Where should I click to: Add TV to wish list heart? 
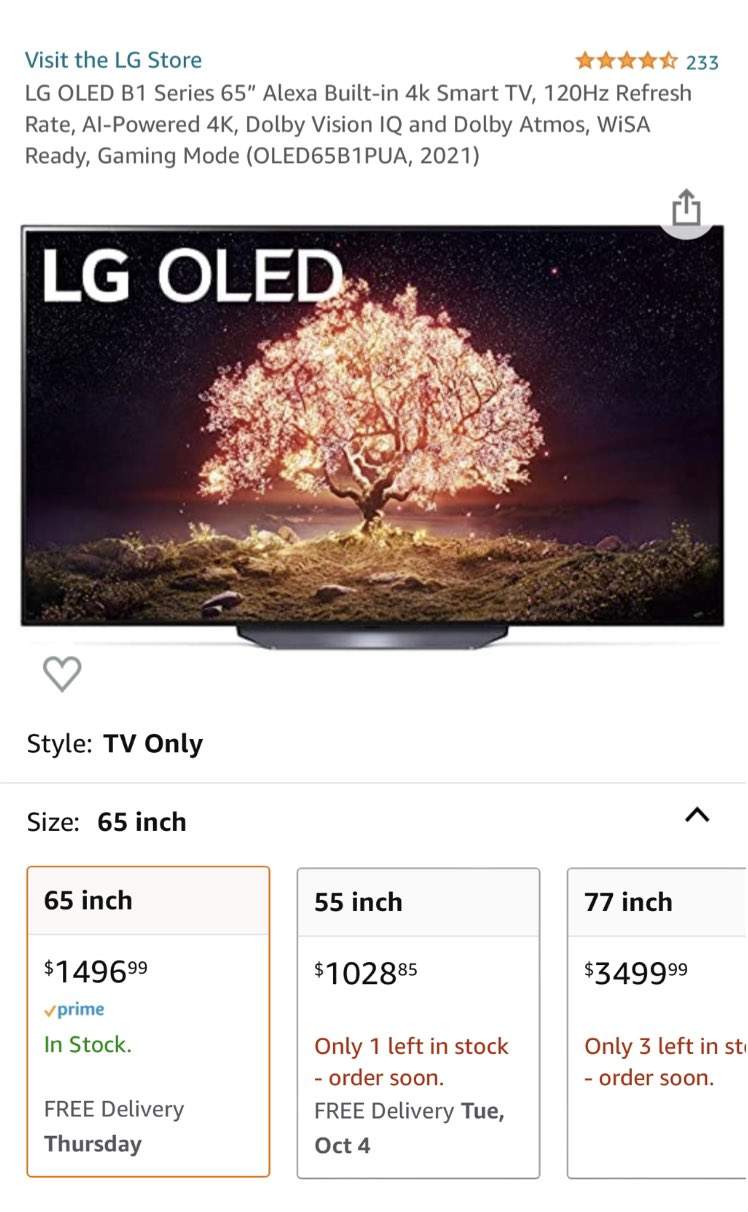62,674
